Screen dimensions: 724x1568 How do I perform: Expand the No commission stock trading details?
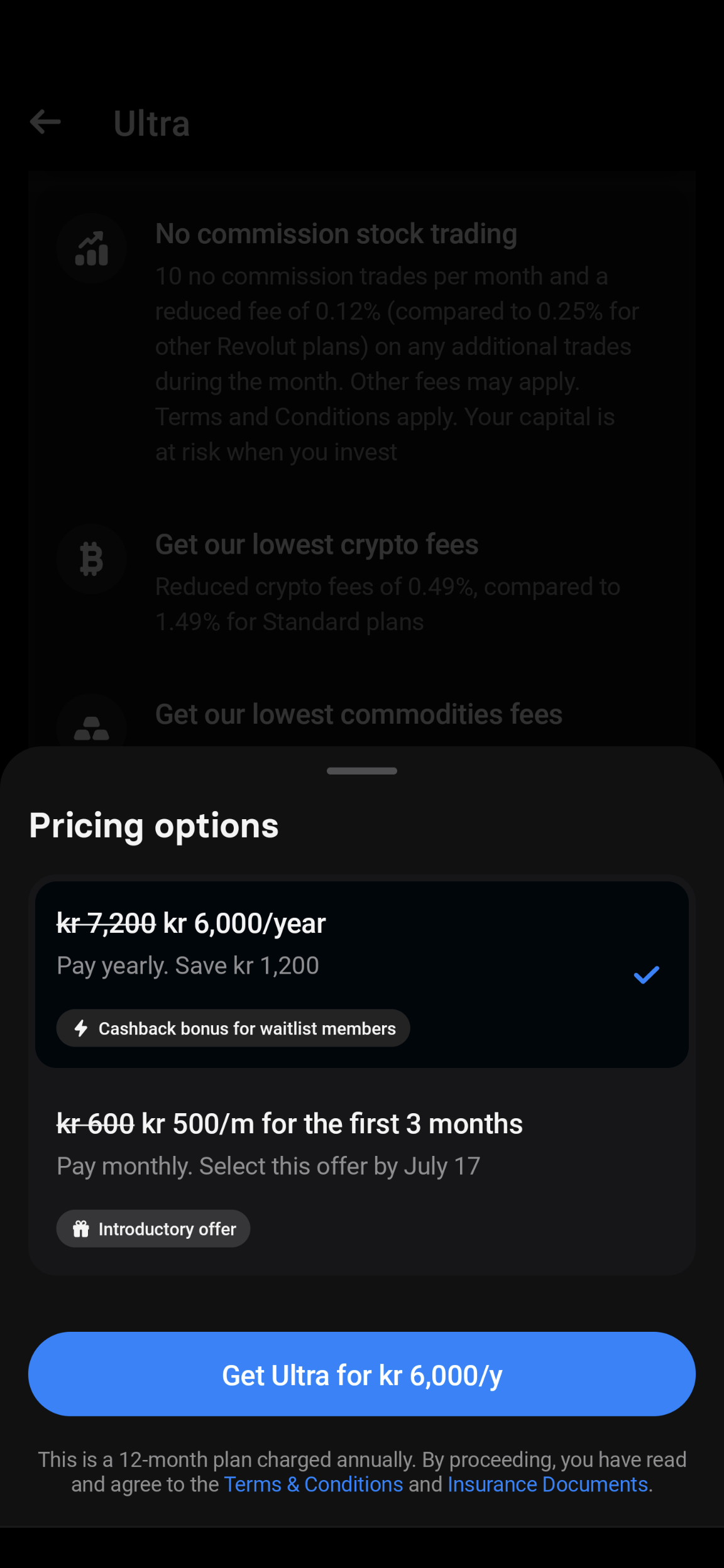(336, 233)
